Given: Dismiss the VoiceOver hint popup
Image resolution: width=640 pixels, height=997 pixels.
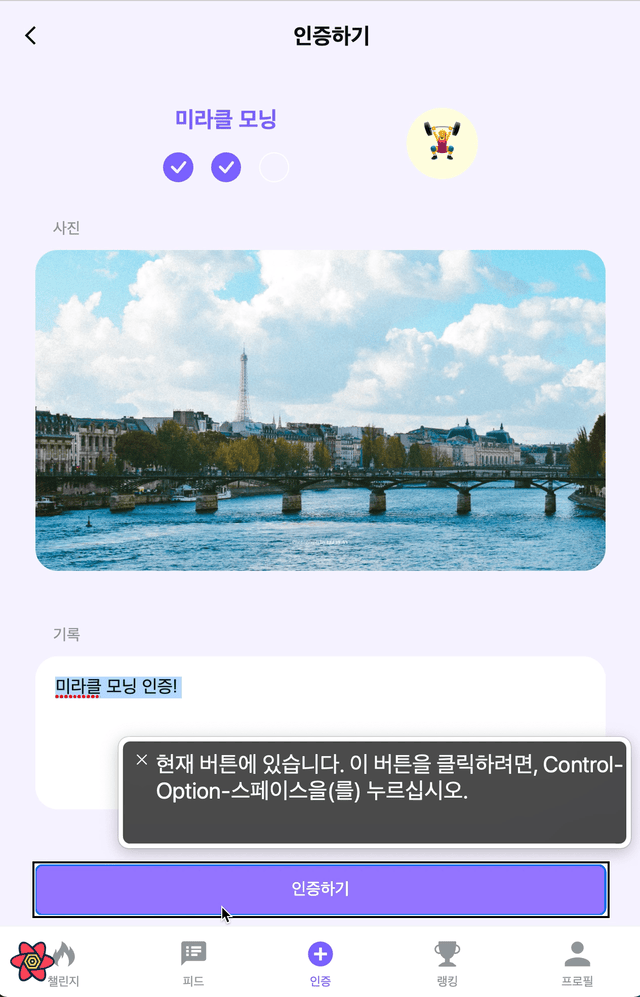Looking at the screenshot, I should (x=141, y=760).
